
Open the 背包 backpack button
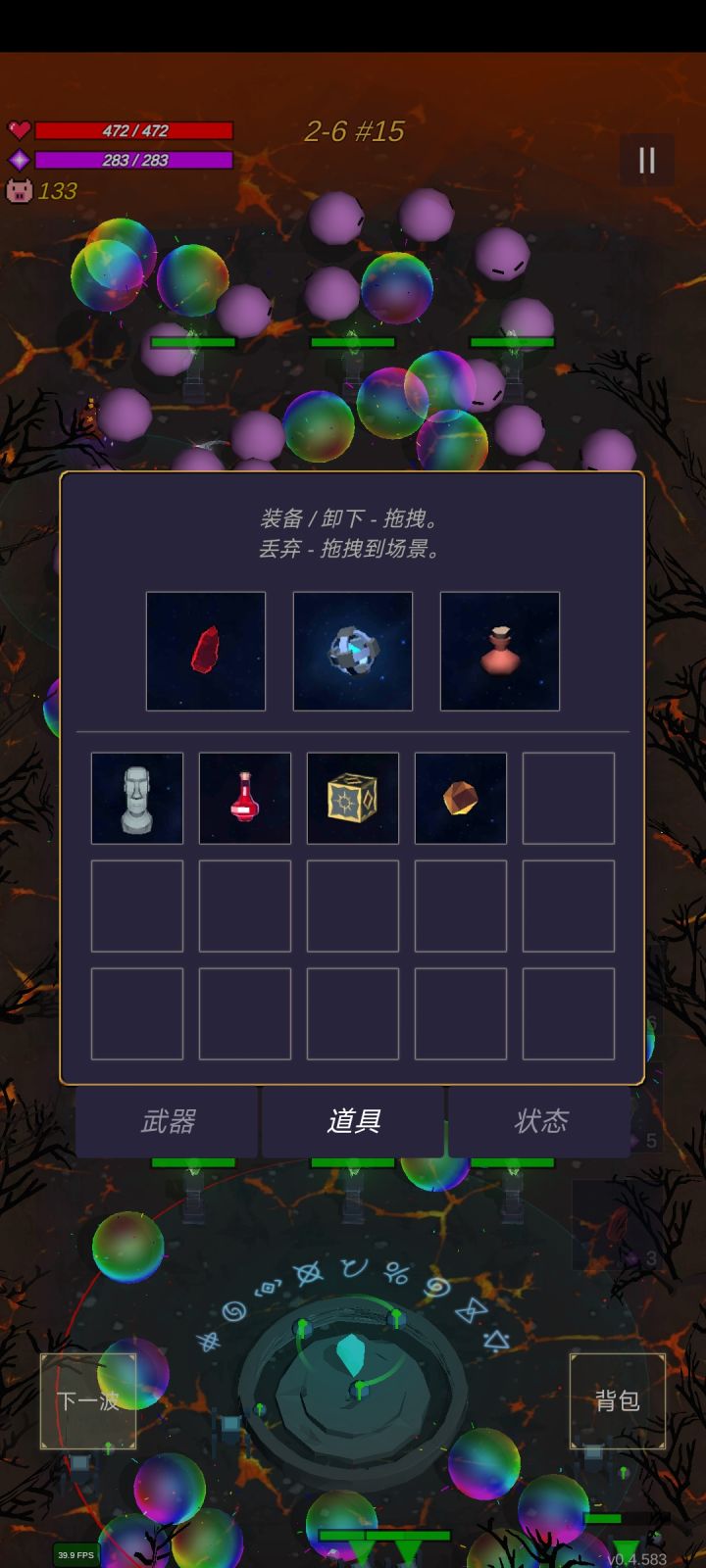(616, 1399)
